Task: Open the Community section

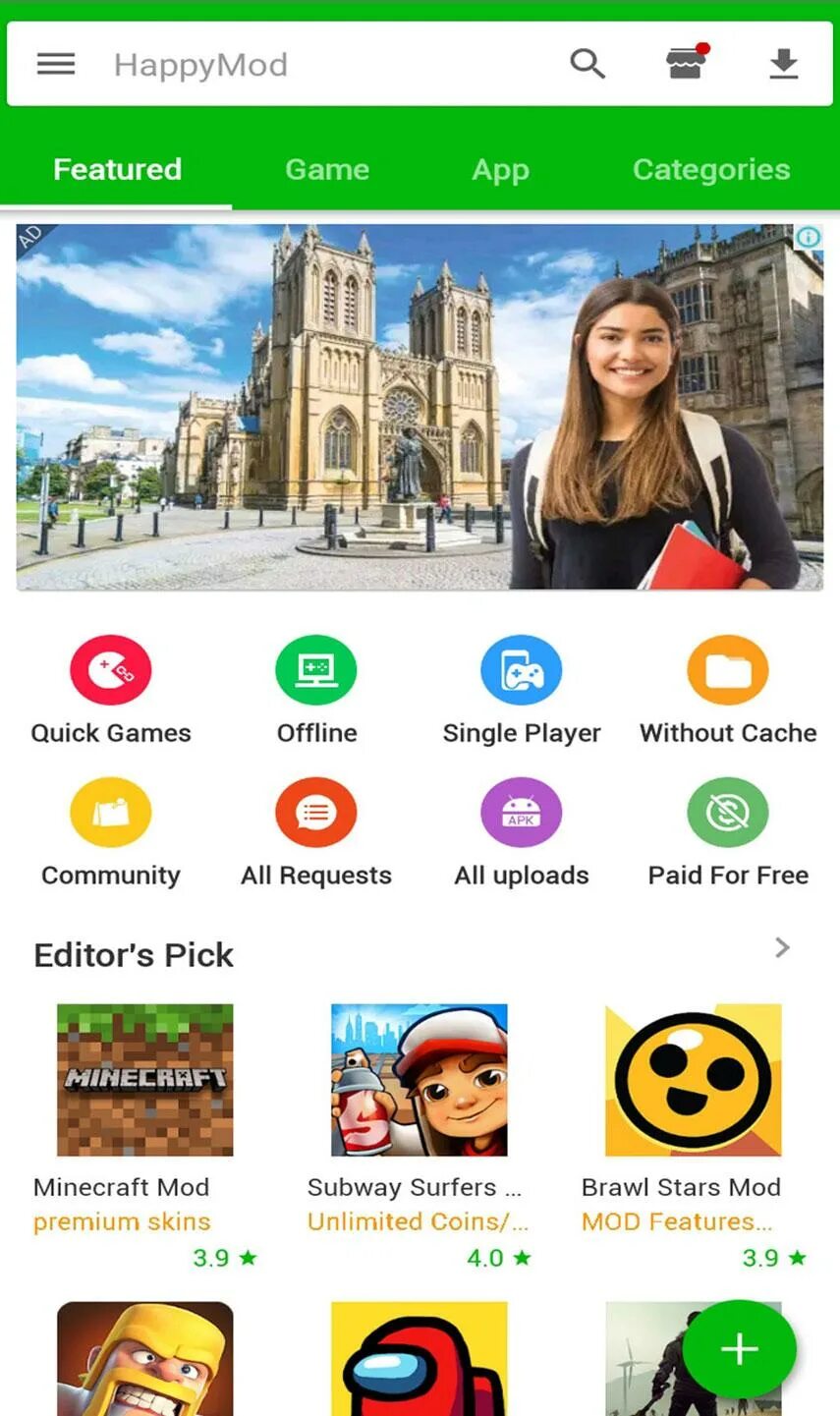Action: [x=110, y=814]
